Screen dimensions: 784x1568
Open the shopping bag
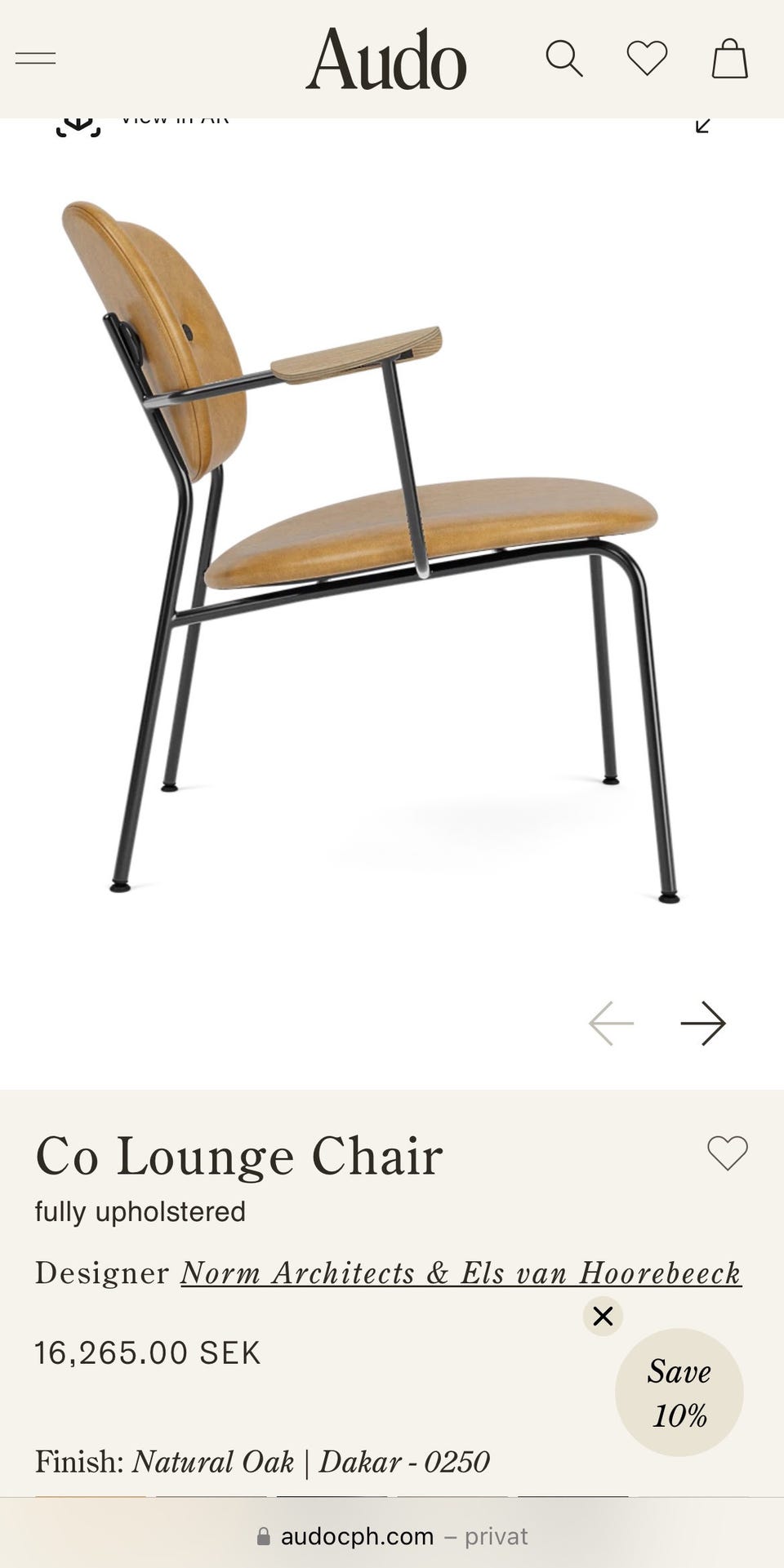click(729, 59)
